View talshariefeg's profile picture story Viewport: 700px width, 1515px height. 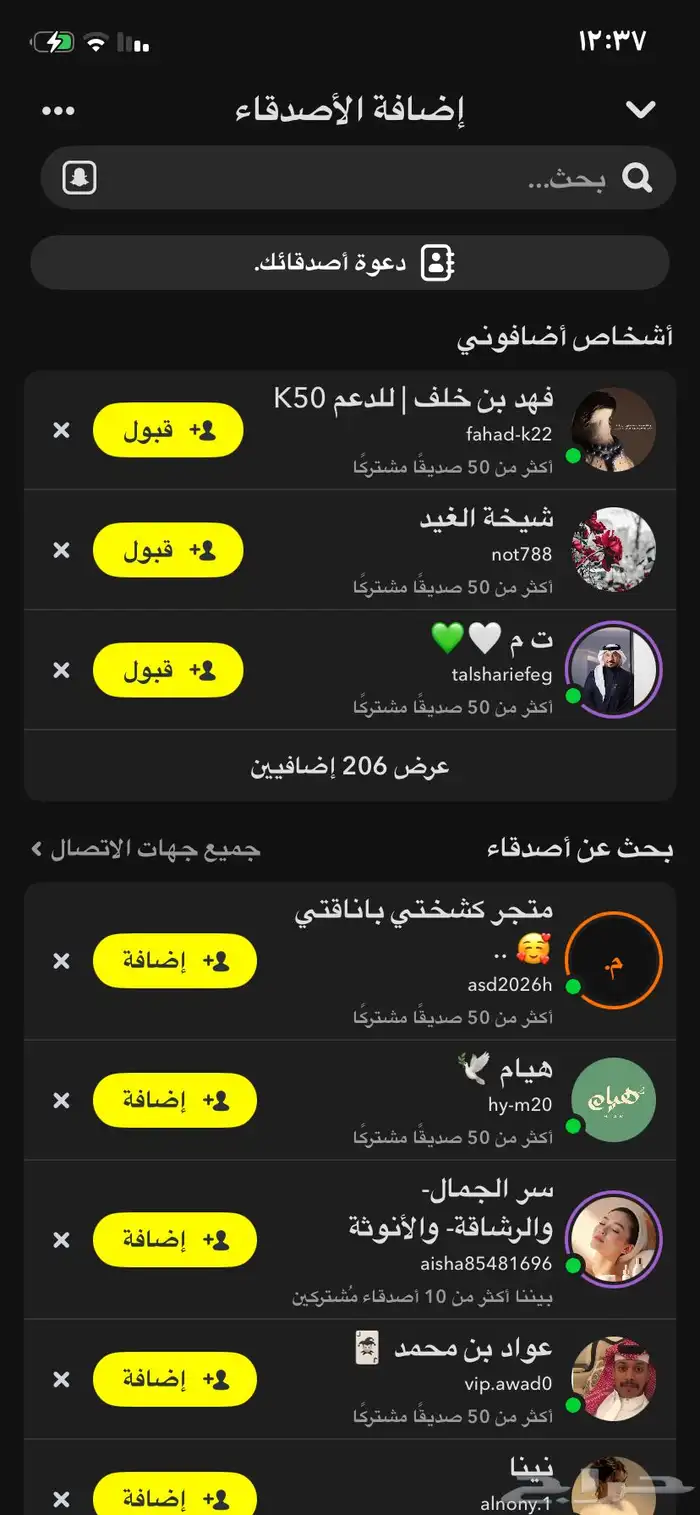pyautogui.click(x=613, y=670)
